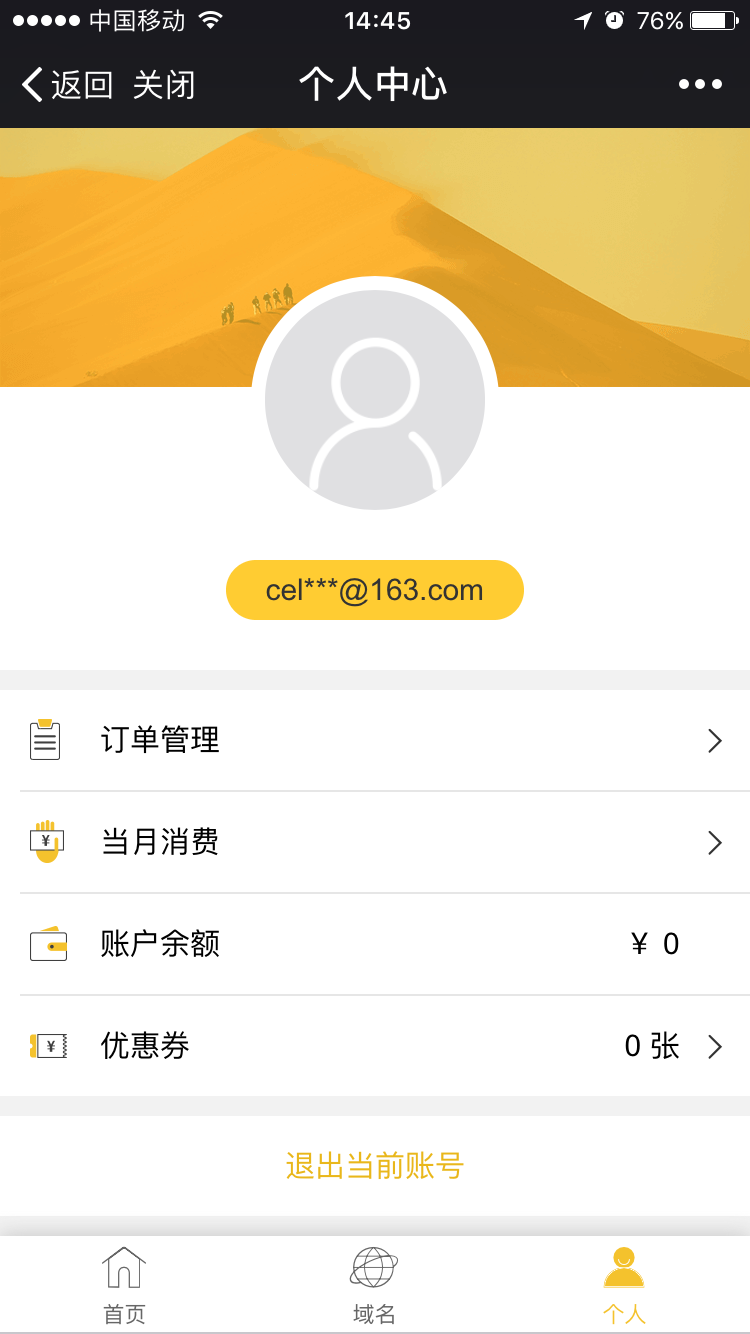The width and height of the screenshot is (750, 1334).
Task: Select the 个人 profile tab
Action: [x=624, y=1285]
